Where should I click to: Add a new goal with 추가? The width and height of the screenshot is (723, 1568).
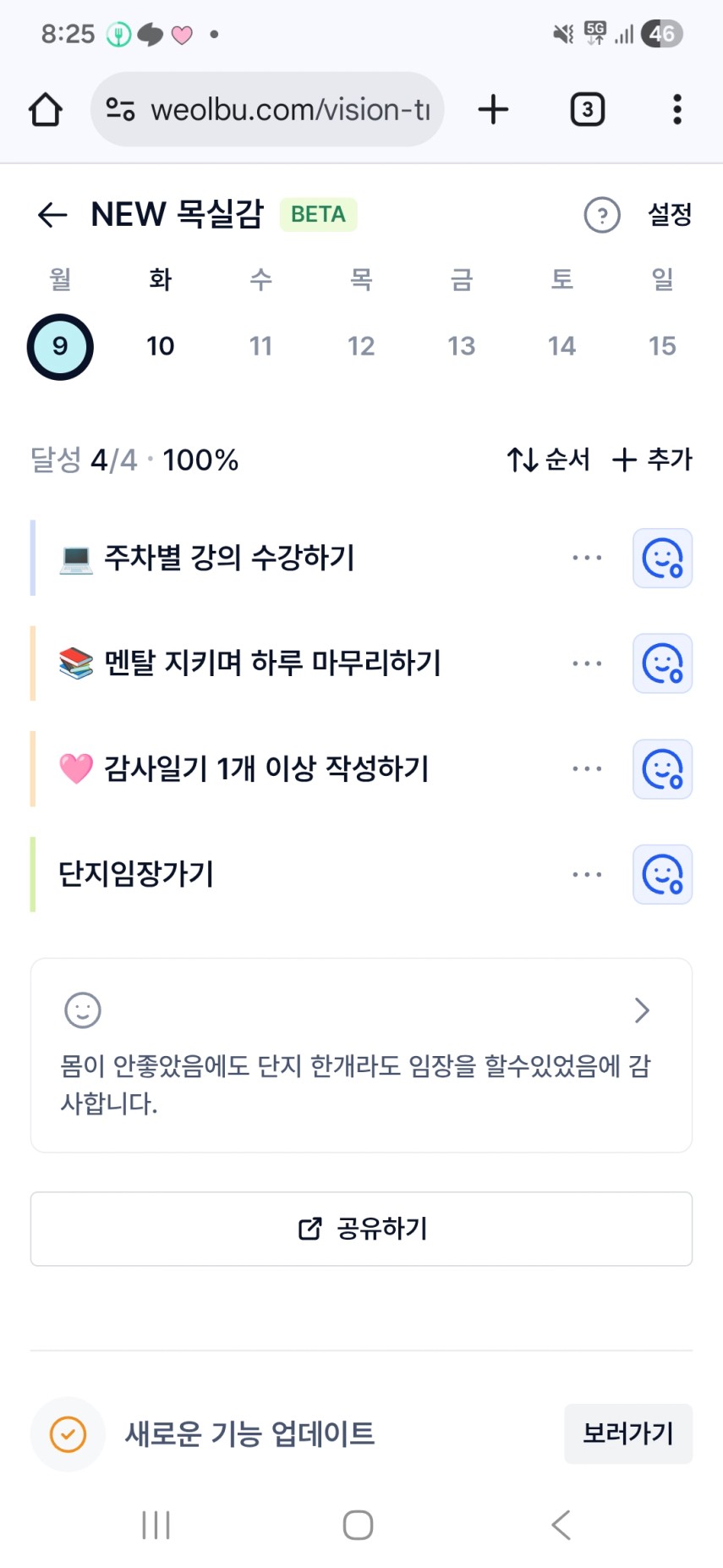(x=652, y=459)
